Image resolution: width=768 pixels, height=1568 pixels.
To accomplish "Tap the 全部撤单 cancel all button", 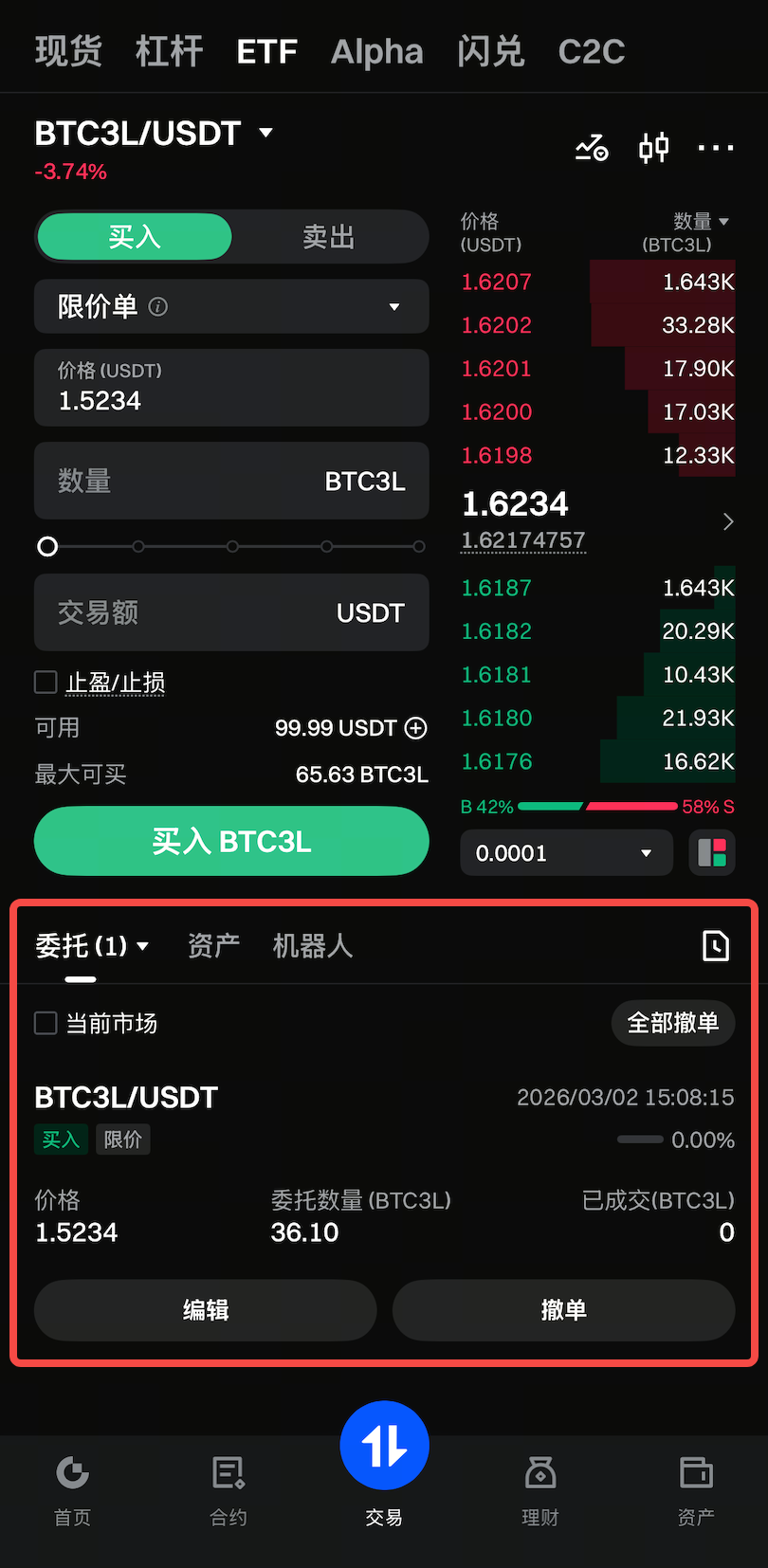I will 673,1023.
